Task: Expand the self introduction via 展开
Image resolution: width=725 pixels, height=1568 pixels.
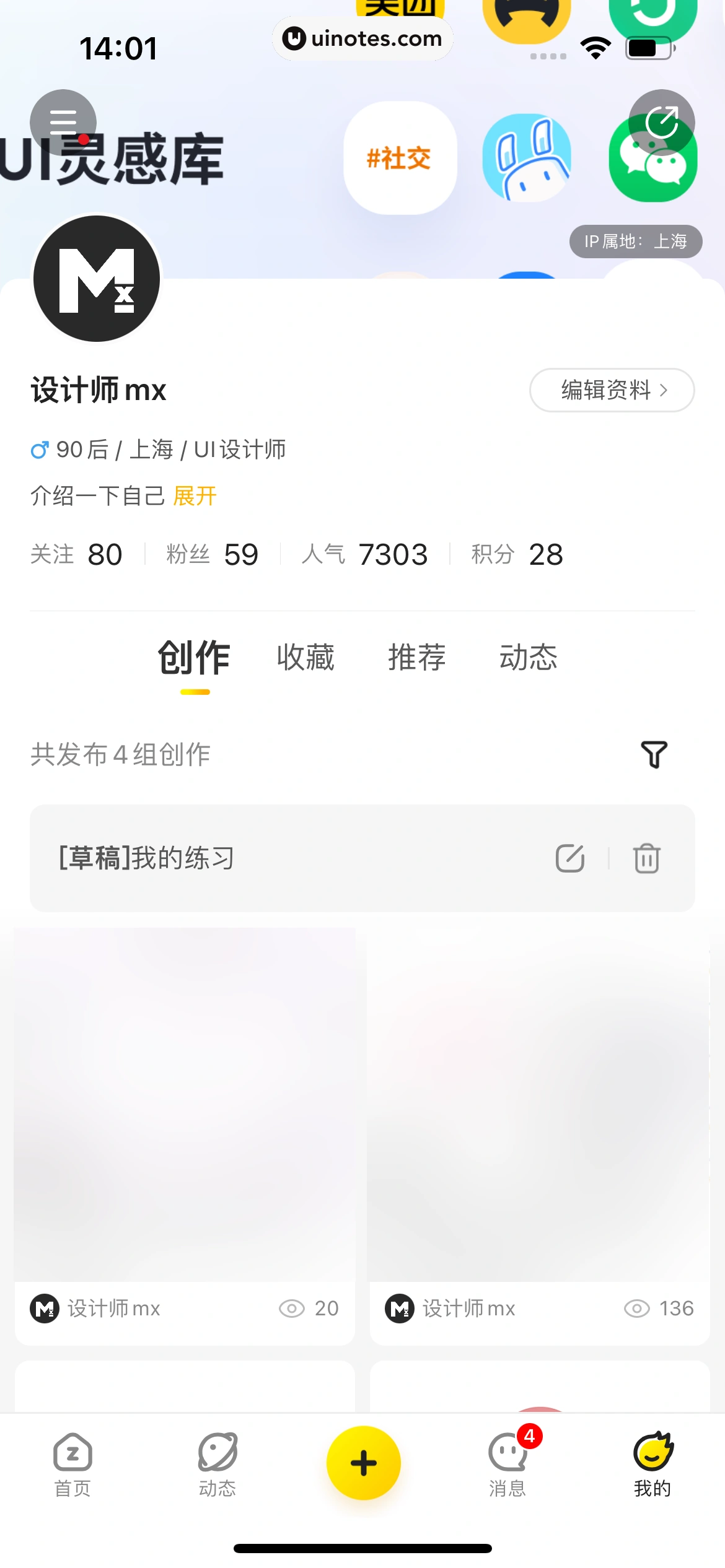Action: point(194,496)
